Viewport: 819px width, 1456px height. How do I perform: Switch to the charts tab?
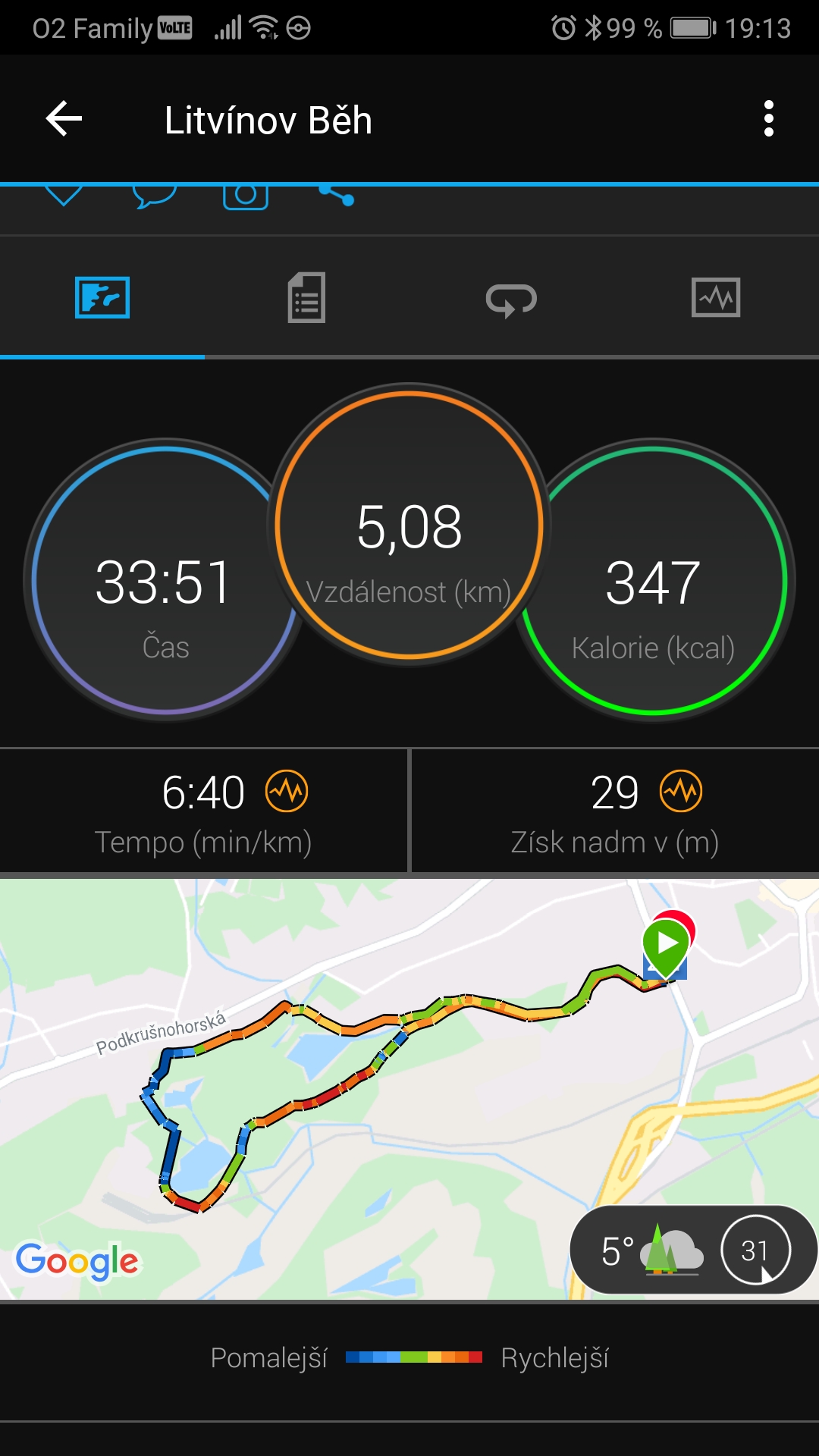(x=716, y=297)
